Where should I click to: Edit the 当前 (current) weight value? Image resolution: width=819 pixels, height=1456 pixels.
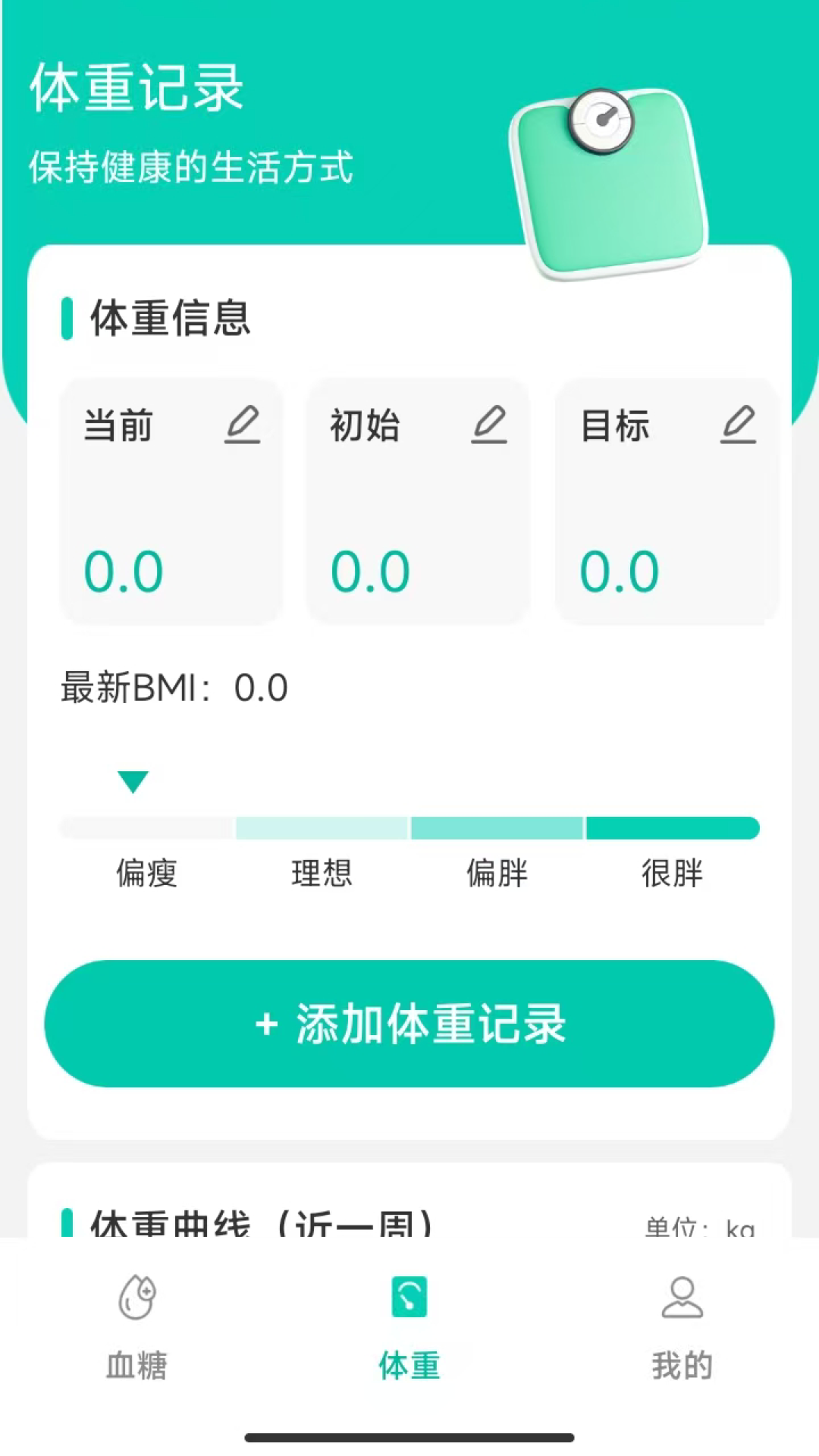(x=243, y=425)
